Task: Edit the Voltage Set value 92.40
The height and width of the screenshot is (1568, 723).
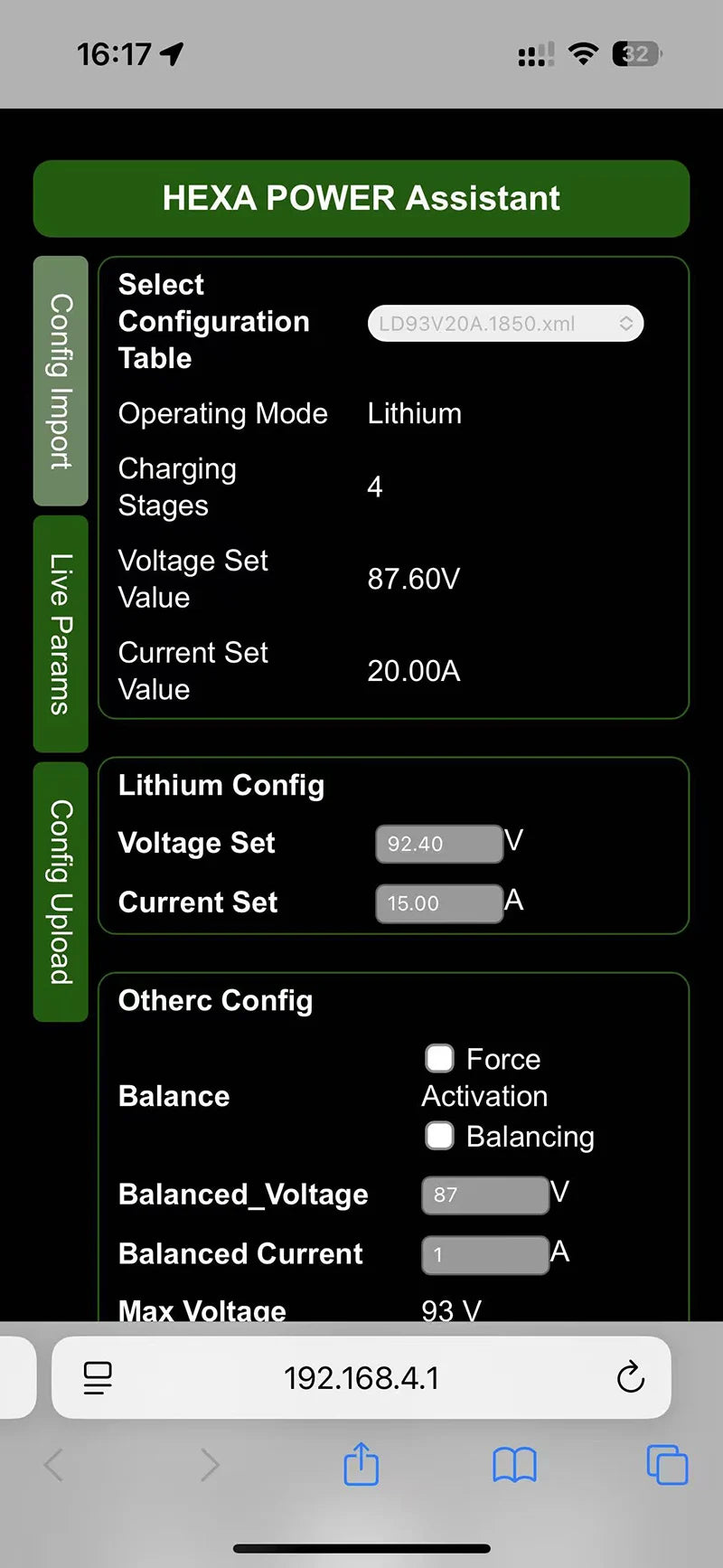Action: coord(439,843)
